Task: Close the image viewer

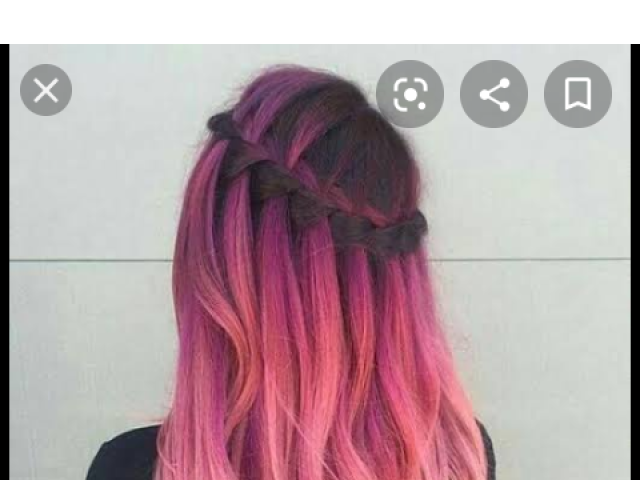Action: [46, 91]
